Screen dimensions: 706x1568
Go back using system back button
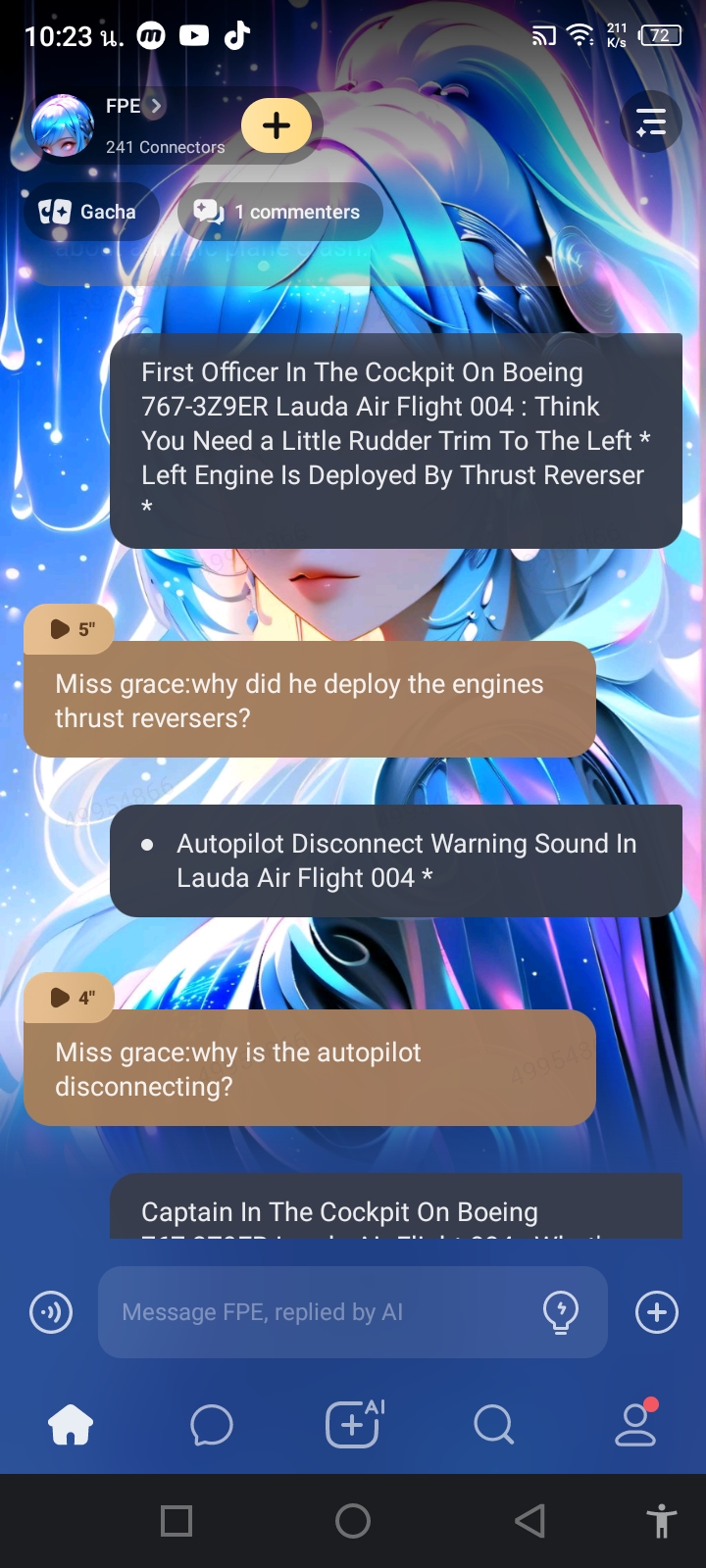coord(529,1521)
